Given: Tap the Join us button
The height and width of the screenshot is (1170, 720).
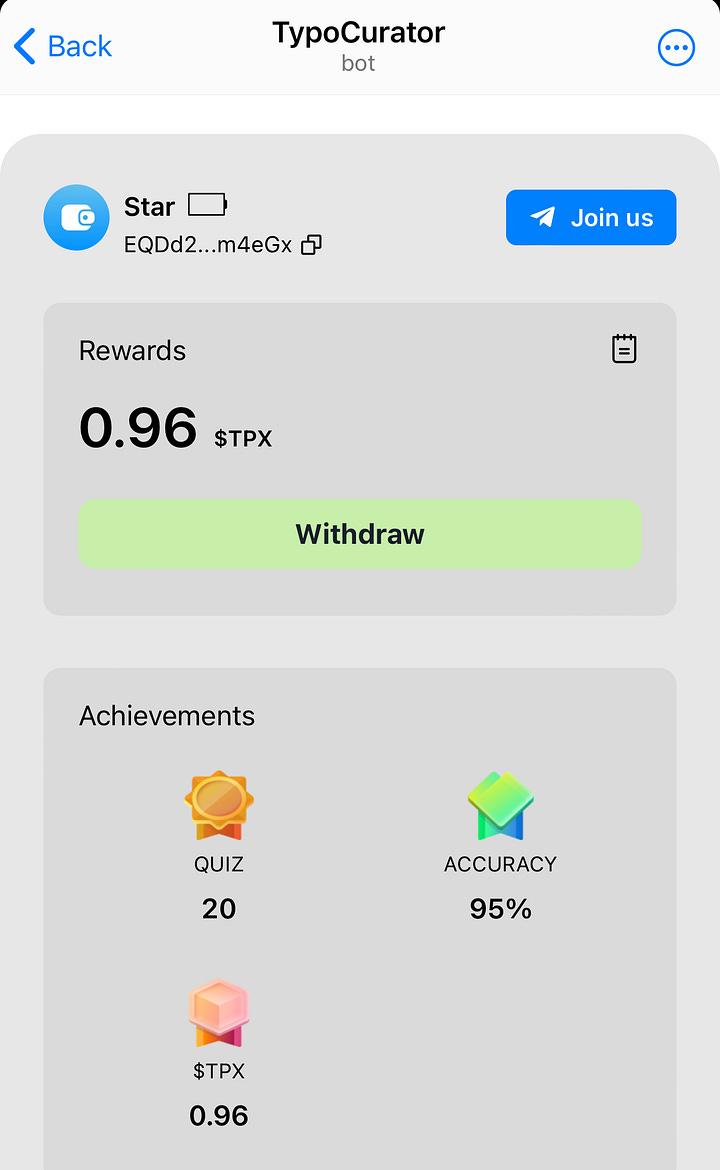Looking at the screenshot, I should click(591, 218).
